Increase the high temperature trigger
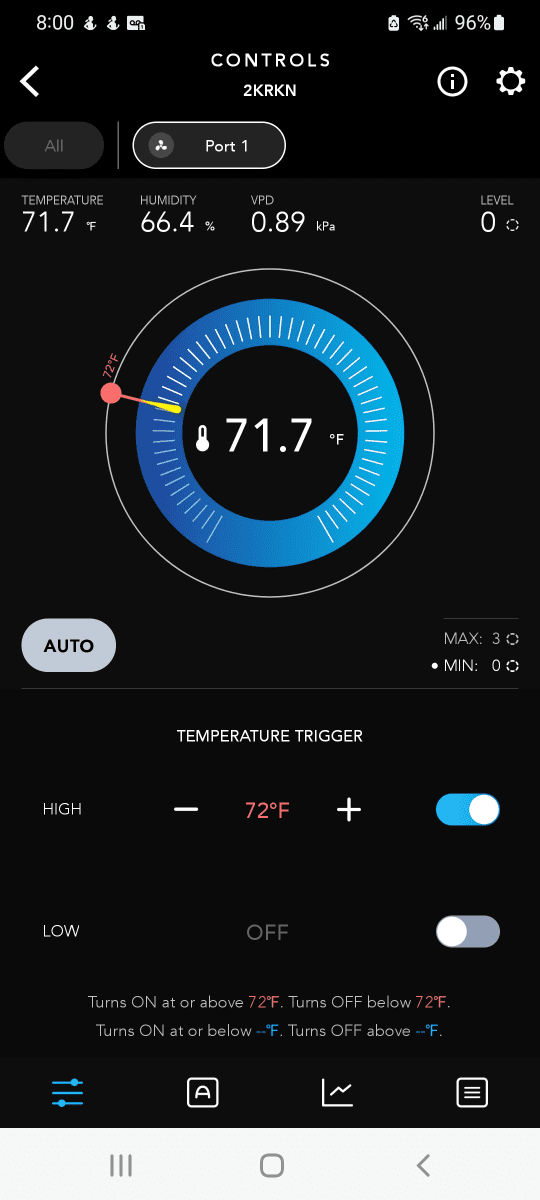Image resolution: width=540 pixels, height=1200 pixels. pos(348,809)
